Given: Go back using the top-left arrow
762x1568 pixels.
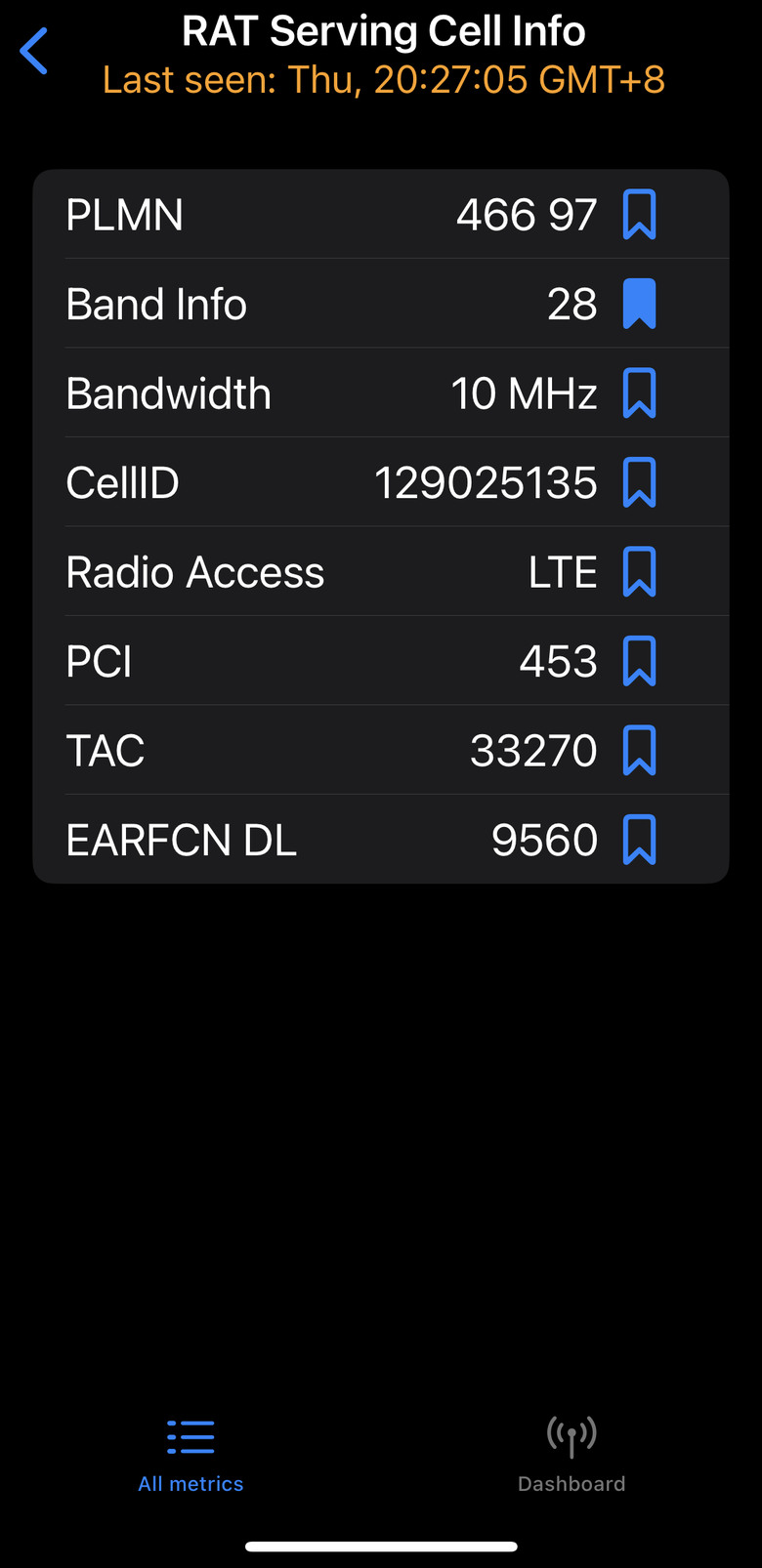Looking at the screenshot, I should tap(34, 52).
